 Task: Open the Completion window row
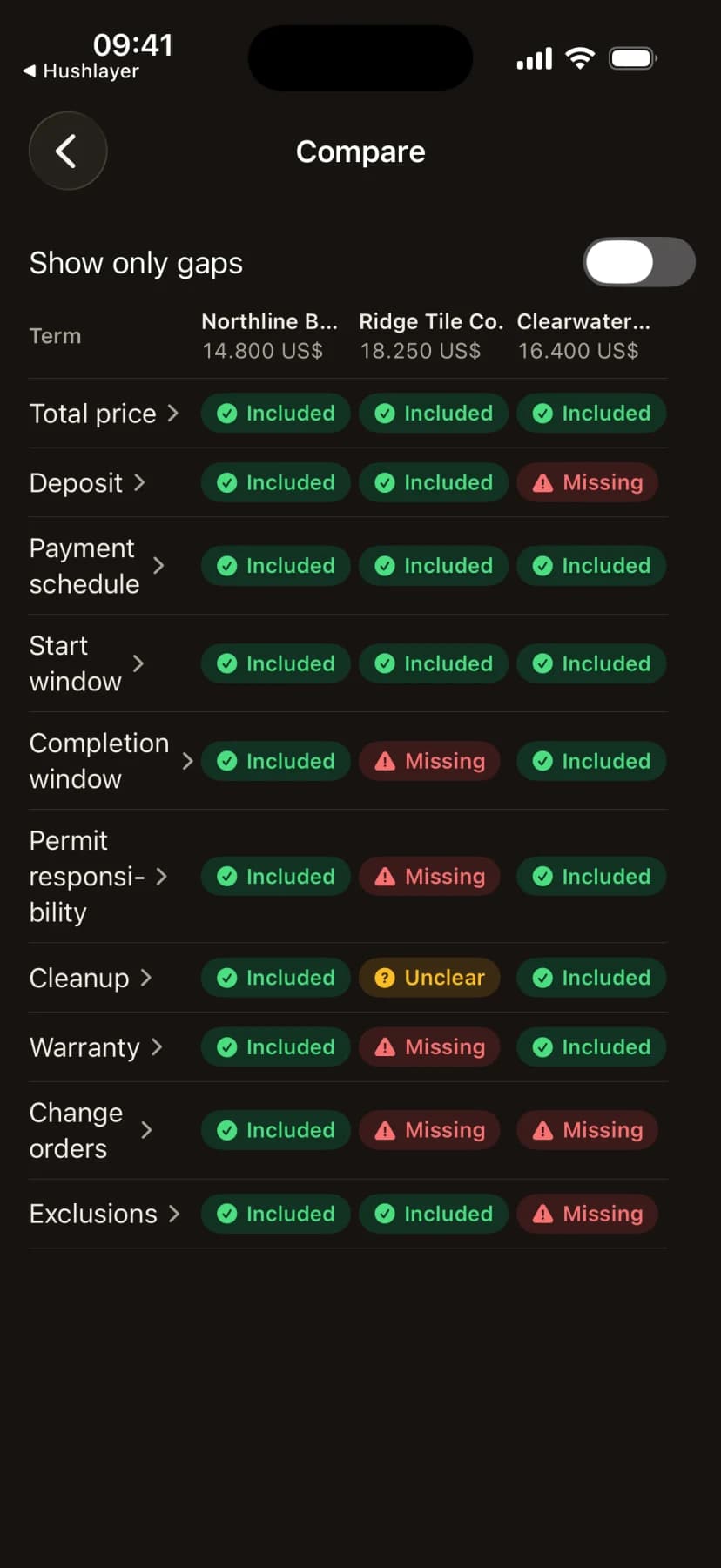111,761
